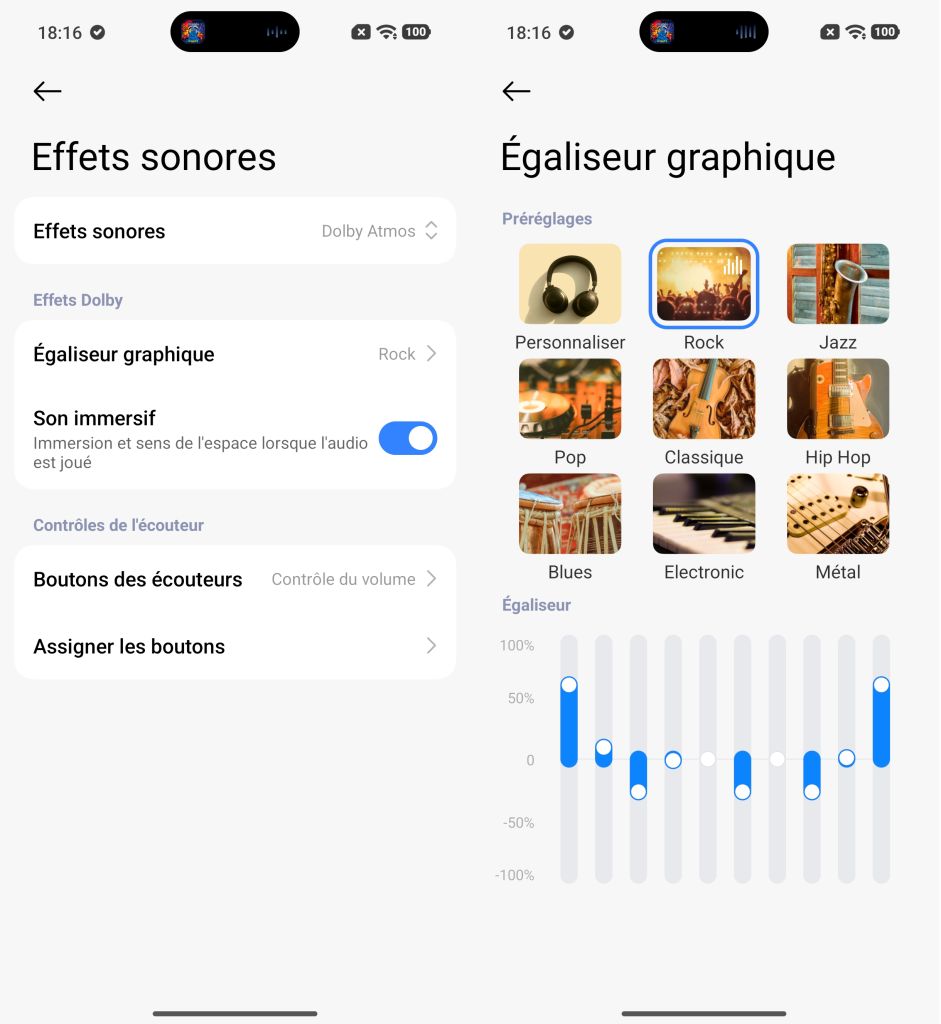Choose the Jazz preset

(x=838, y=285)
